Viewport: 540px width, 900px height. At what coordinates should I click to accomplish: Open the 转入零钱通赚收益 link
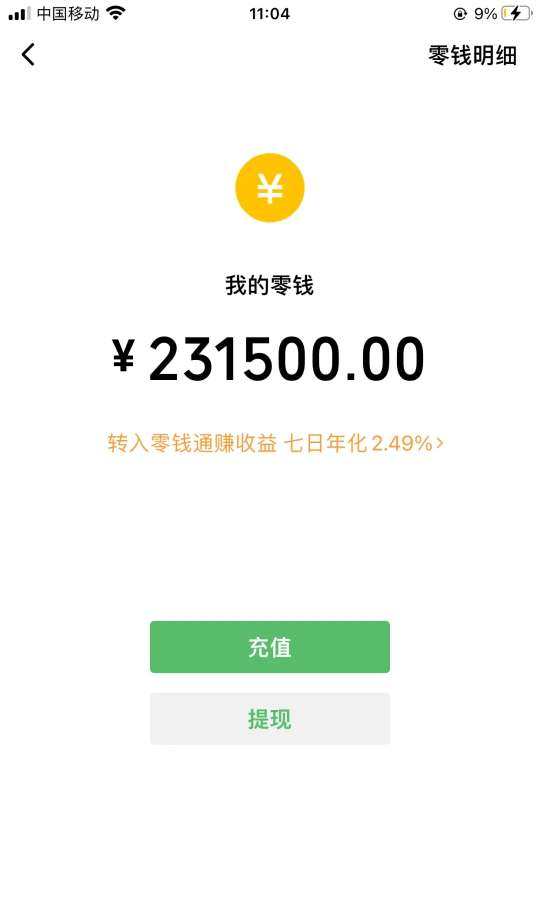pos(275,443)
